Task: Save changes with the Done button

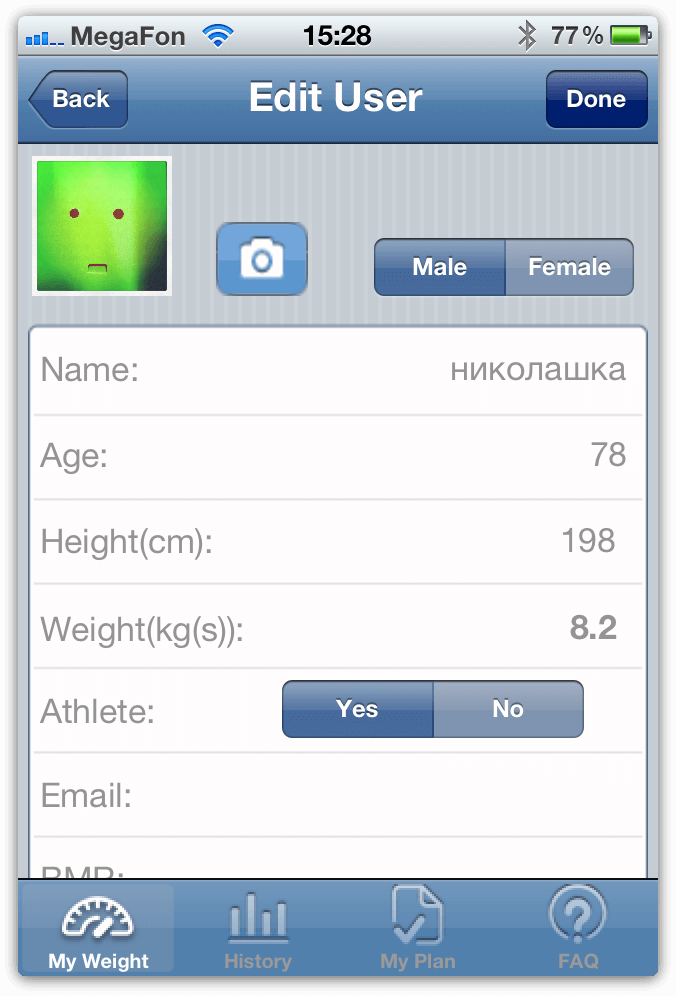Action: [596, 99]
